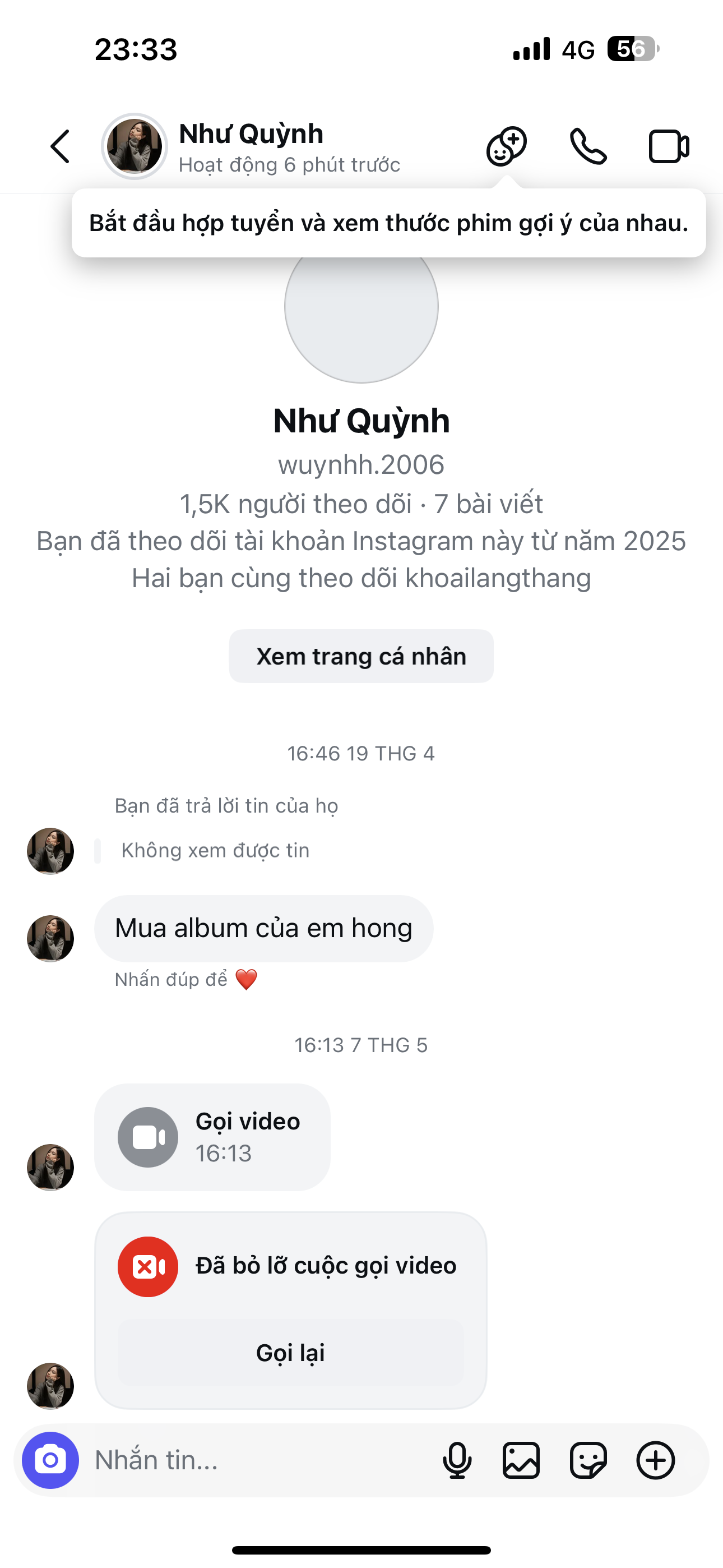Image resolution: width=723 pixels, height=1568 pixels.
Task: Open the camera from message bar
Action: coord(50,1460)
